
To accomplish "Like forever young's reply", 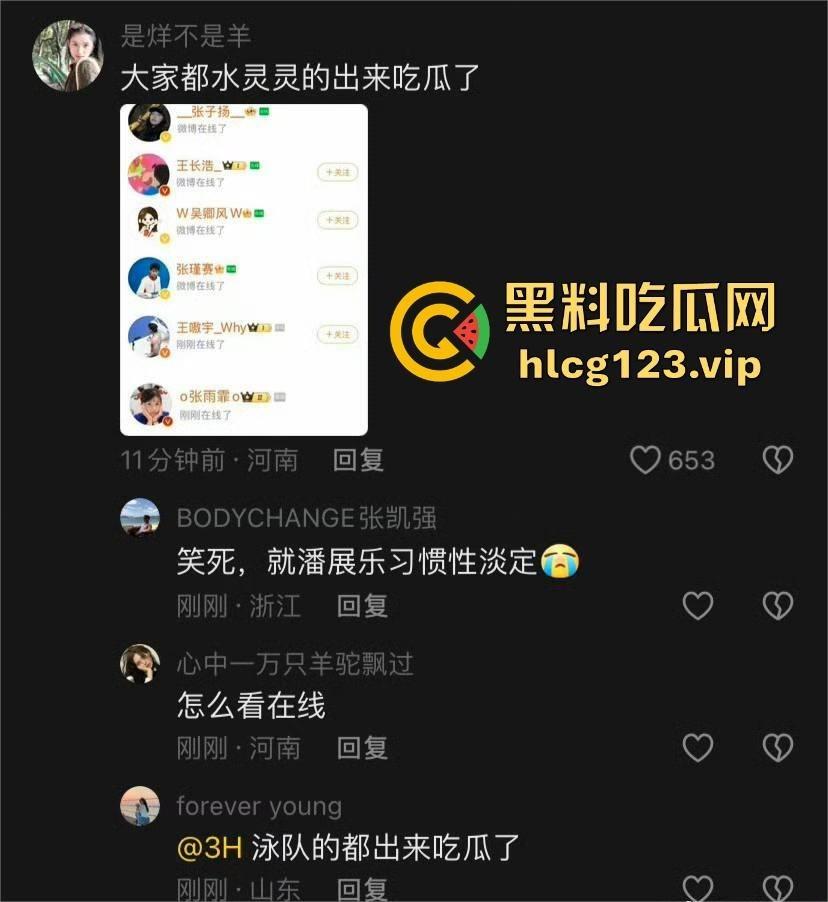I will [697, 888].
